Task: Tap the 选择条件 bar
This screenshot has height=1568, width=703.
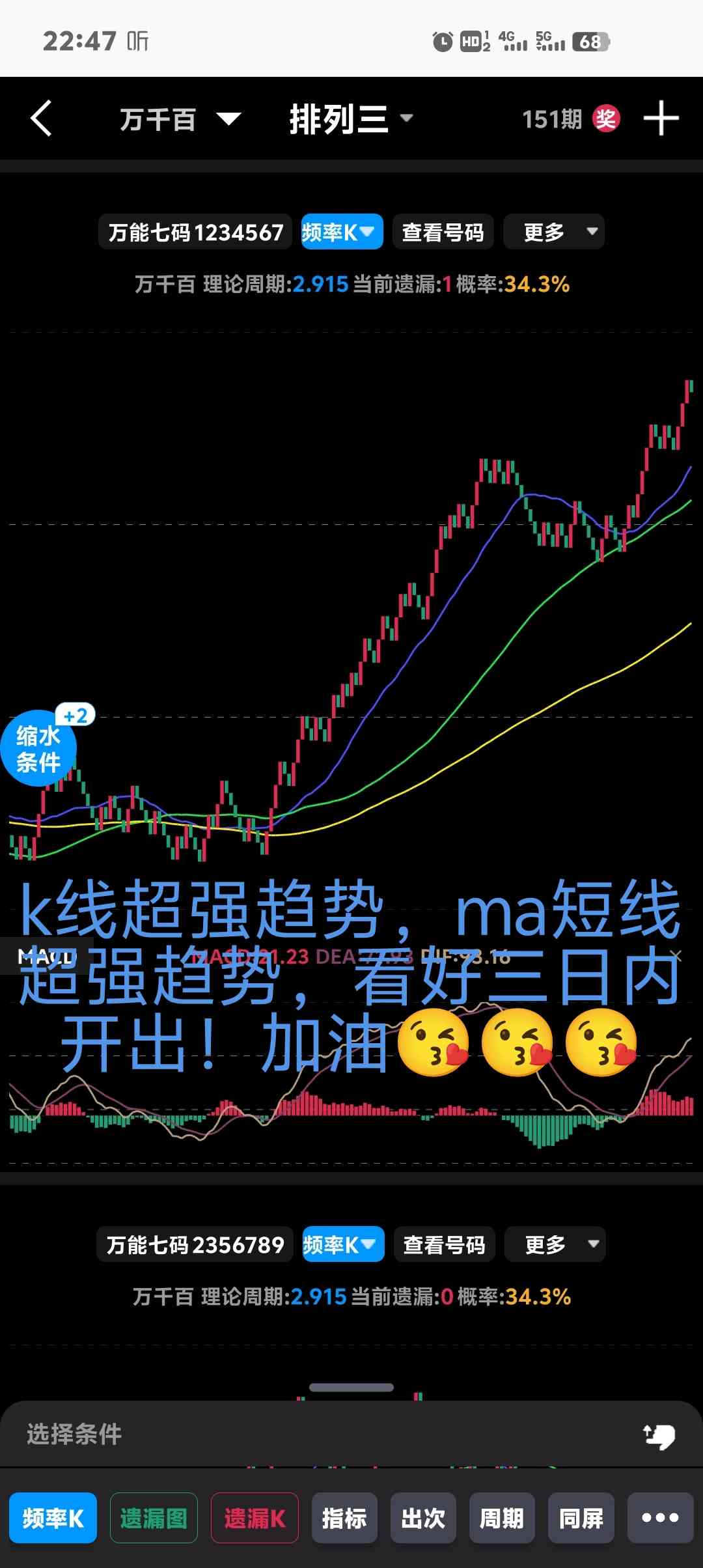Action: pyautogui.click(x=325, y=1434)
